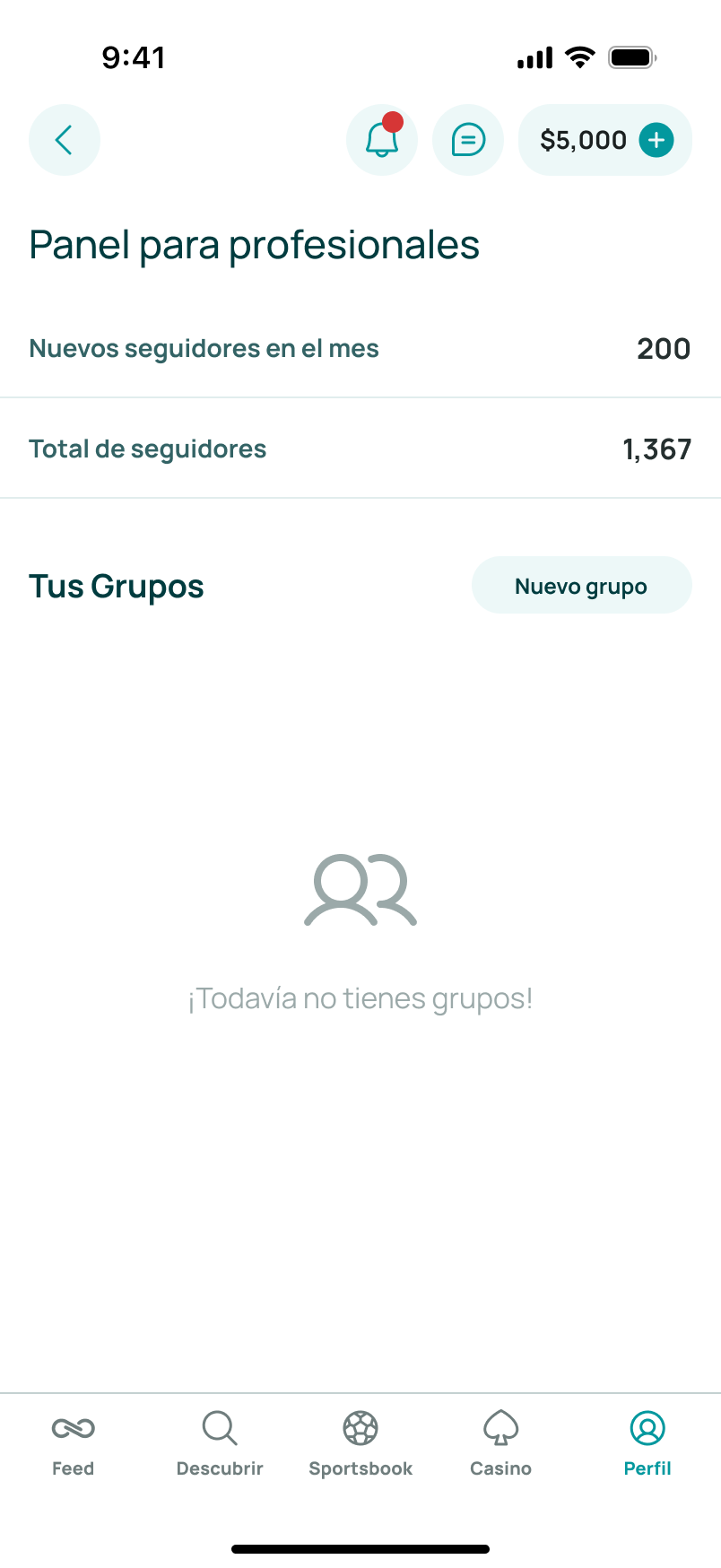Open the notifications bell
The image size is (721, 1568).
click(x=382, y=140)
